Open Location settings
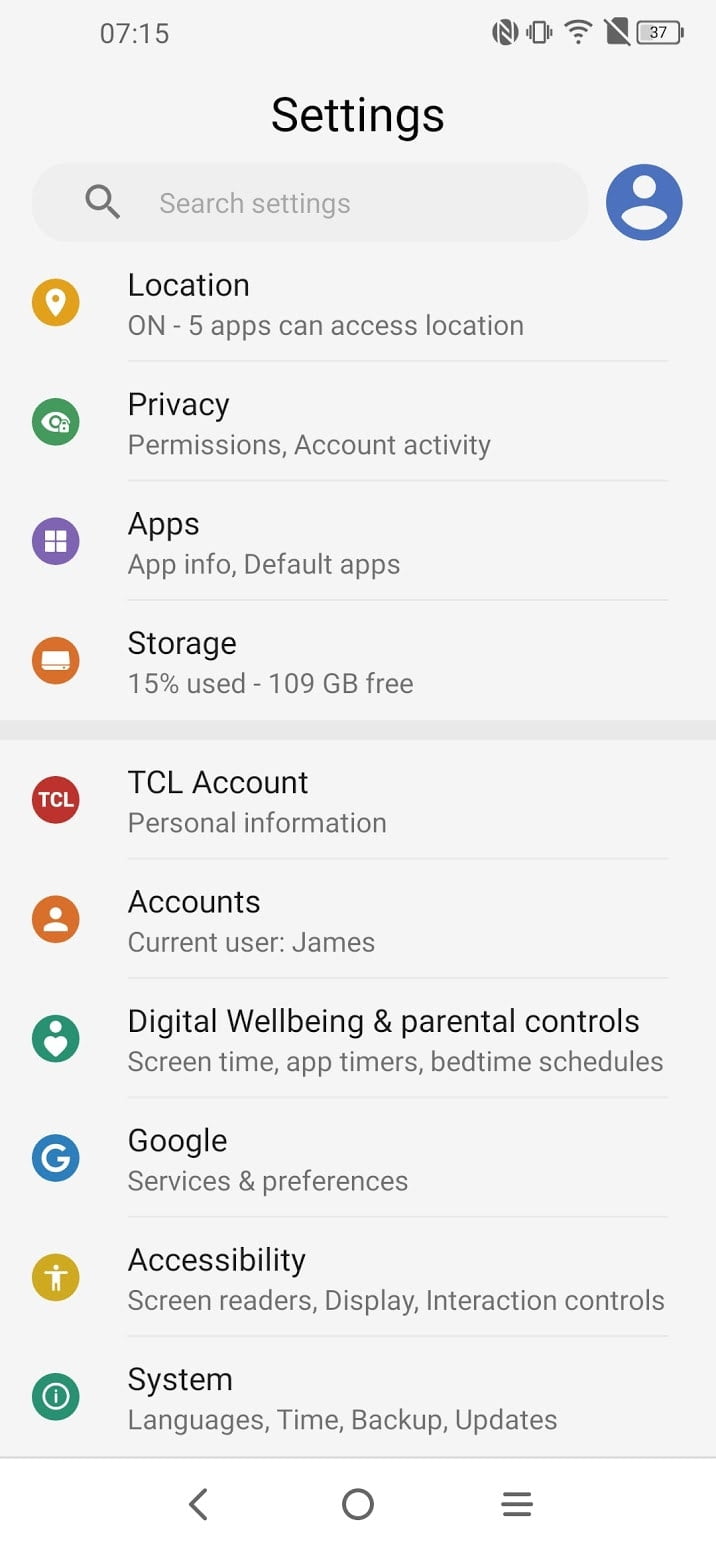Viewport: 716px width, 1552px height. [358, 304]
